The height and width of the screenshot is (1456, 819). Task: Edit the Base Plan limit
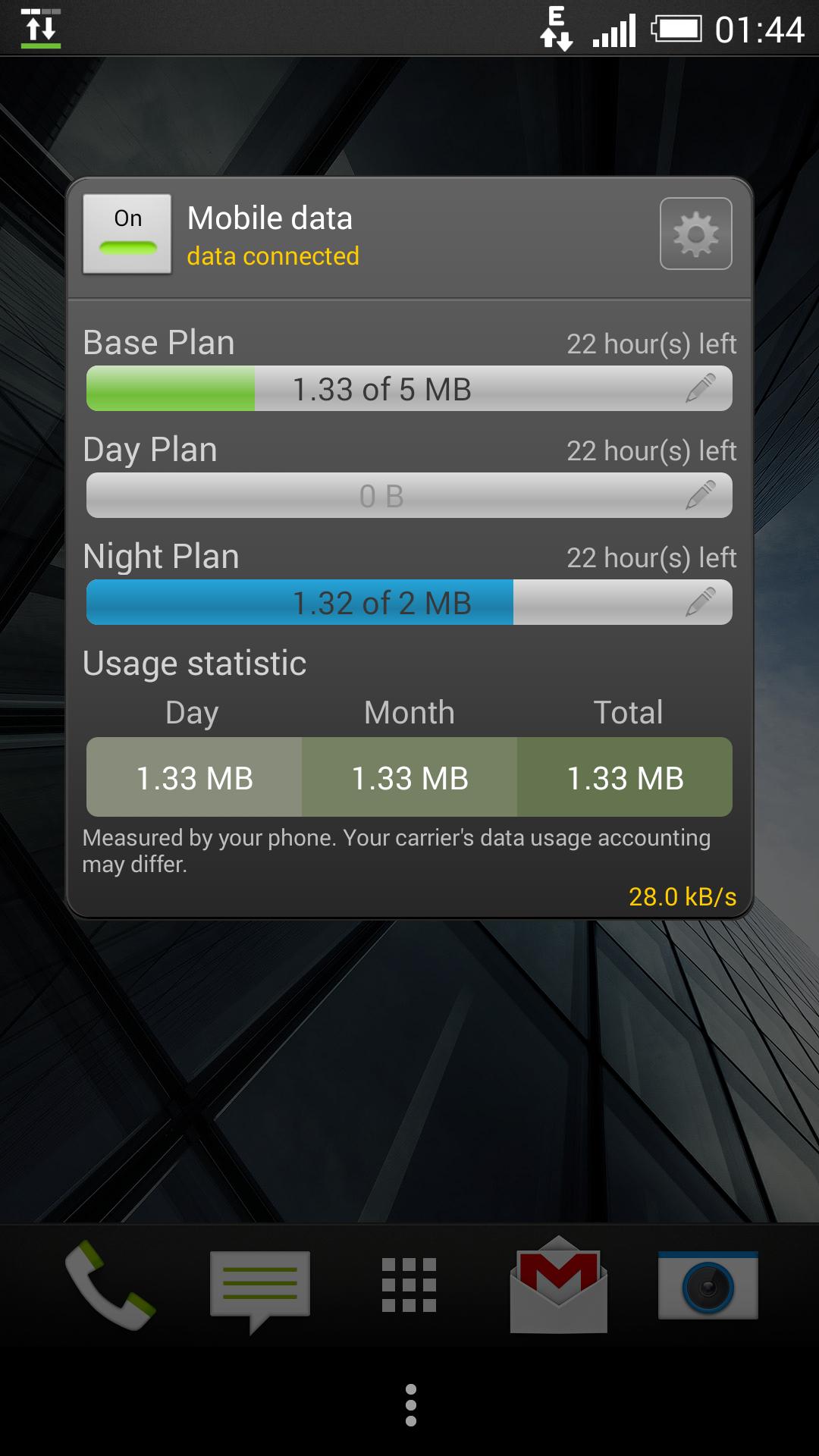point(700,388)
